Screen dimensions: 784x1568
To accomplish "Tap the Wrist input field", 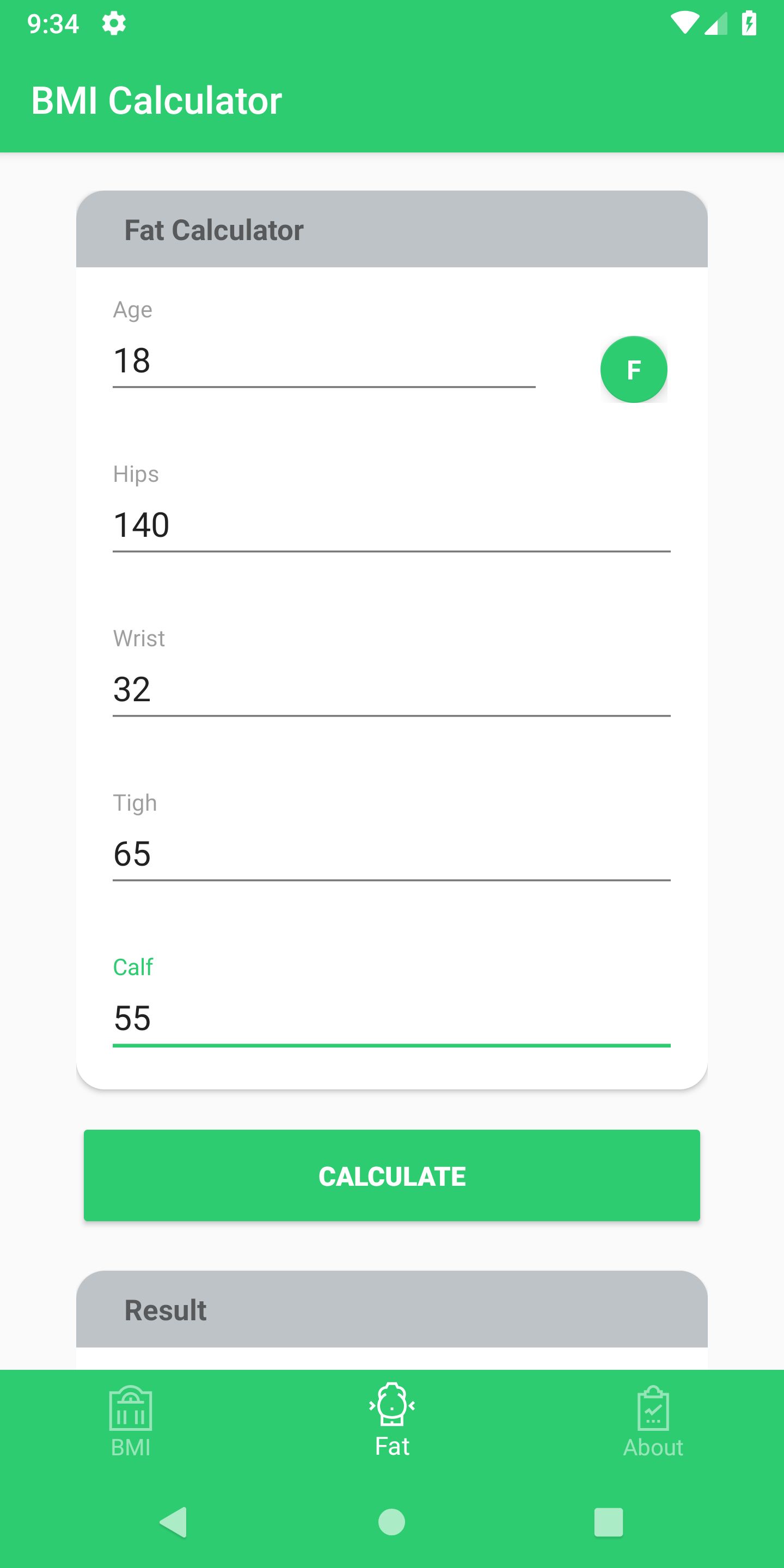I will point(391,689).
